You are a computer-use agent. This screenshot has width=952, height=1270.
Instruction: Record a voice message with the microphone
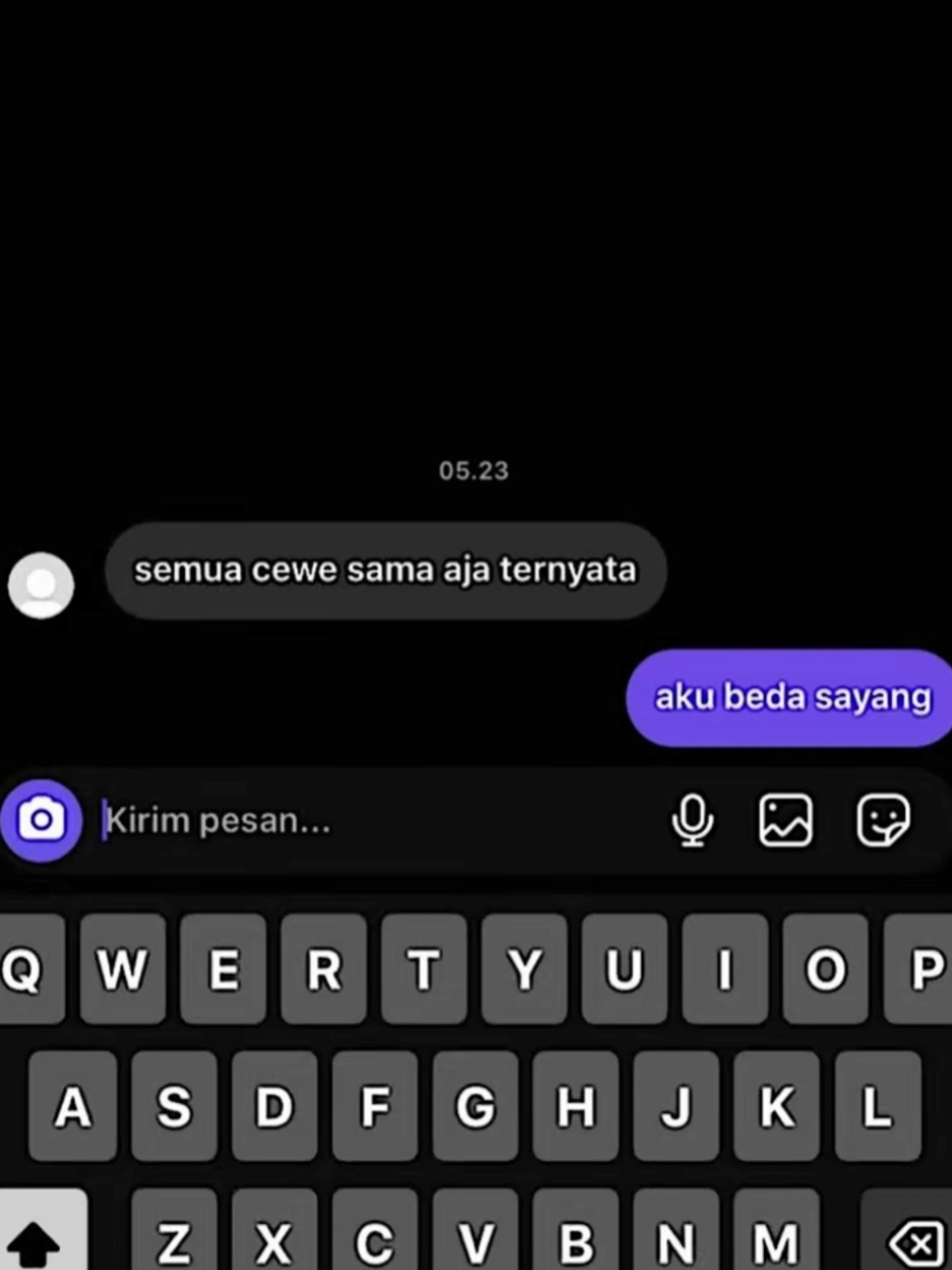tap(692, 821)
